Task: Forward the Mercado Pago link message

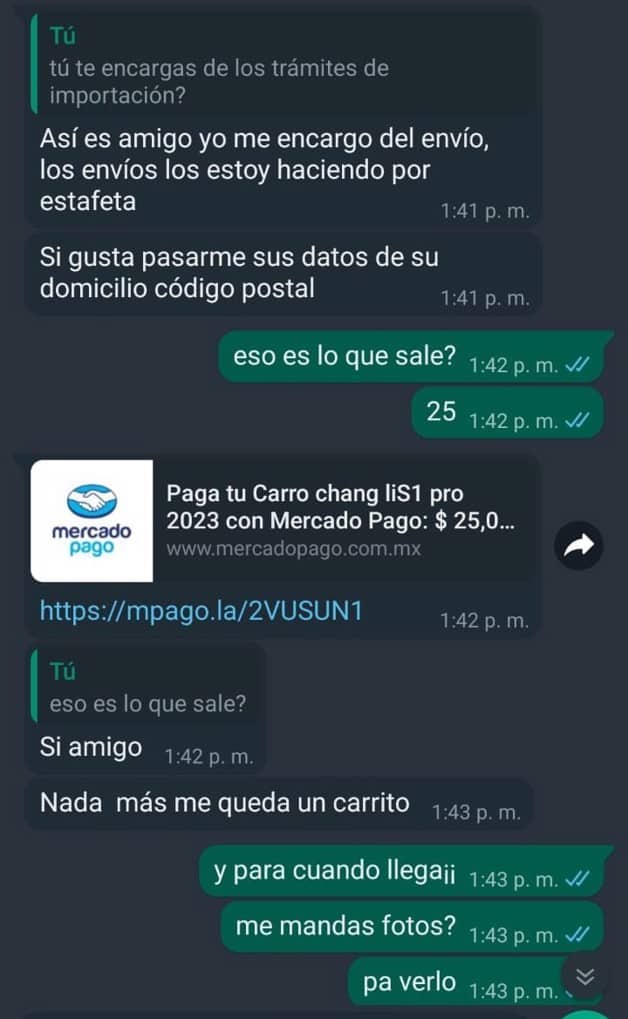Action: (578, 546)
